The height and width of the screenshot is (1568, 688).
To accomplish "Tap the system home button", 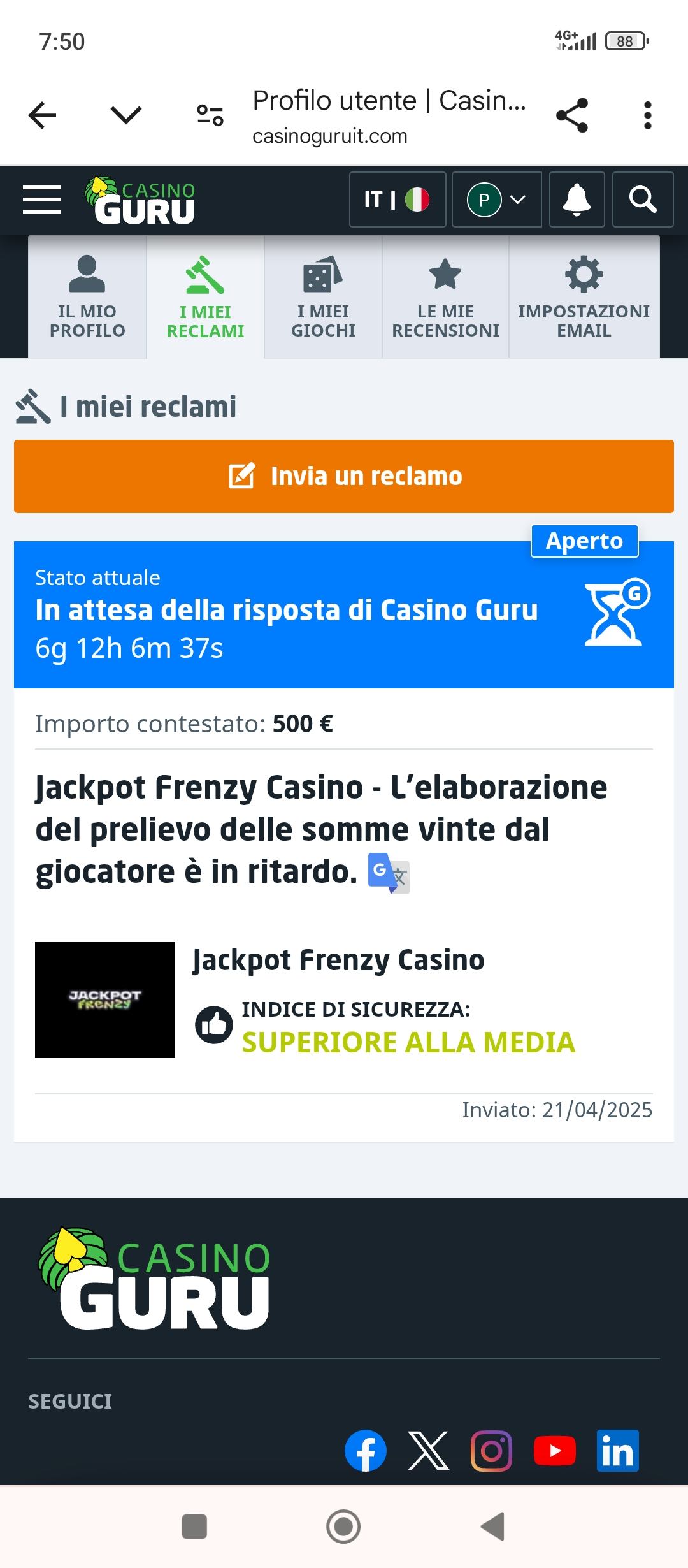I will pyautogui.click(x=343, y=1527).
